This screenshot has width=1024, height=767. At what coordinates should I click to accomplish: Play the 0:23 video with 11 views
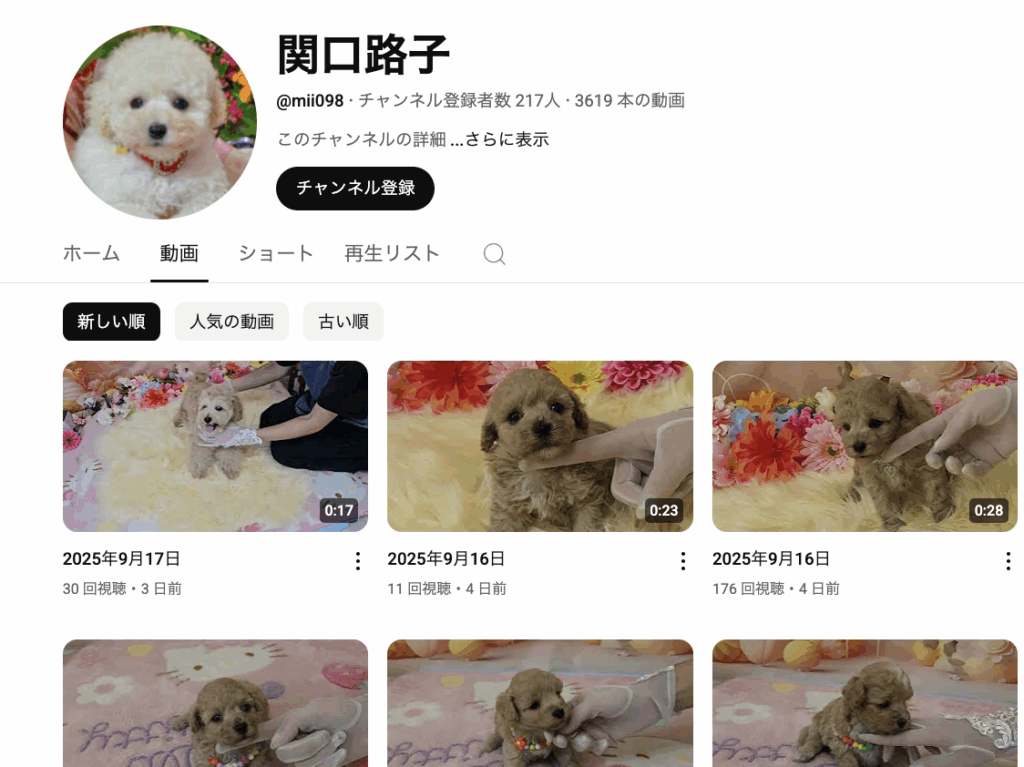[x=540, y=446]
